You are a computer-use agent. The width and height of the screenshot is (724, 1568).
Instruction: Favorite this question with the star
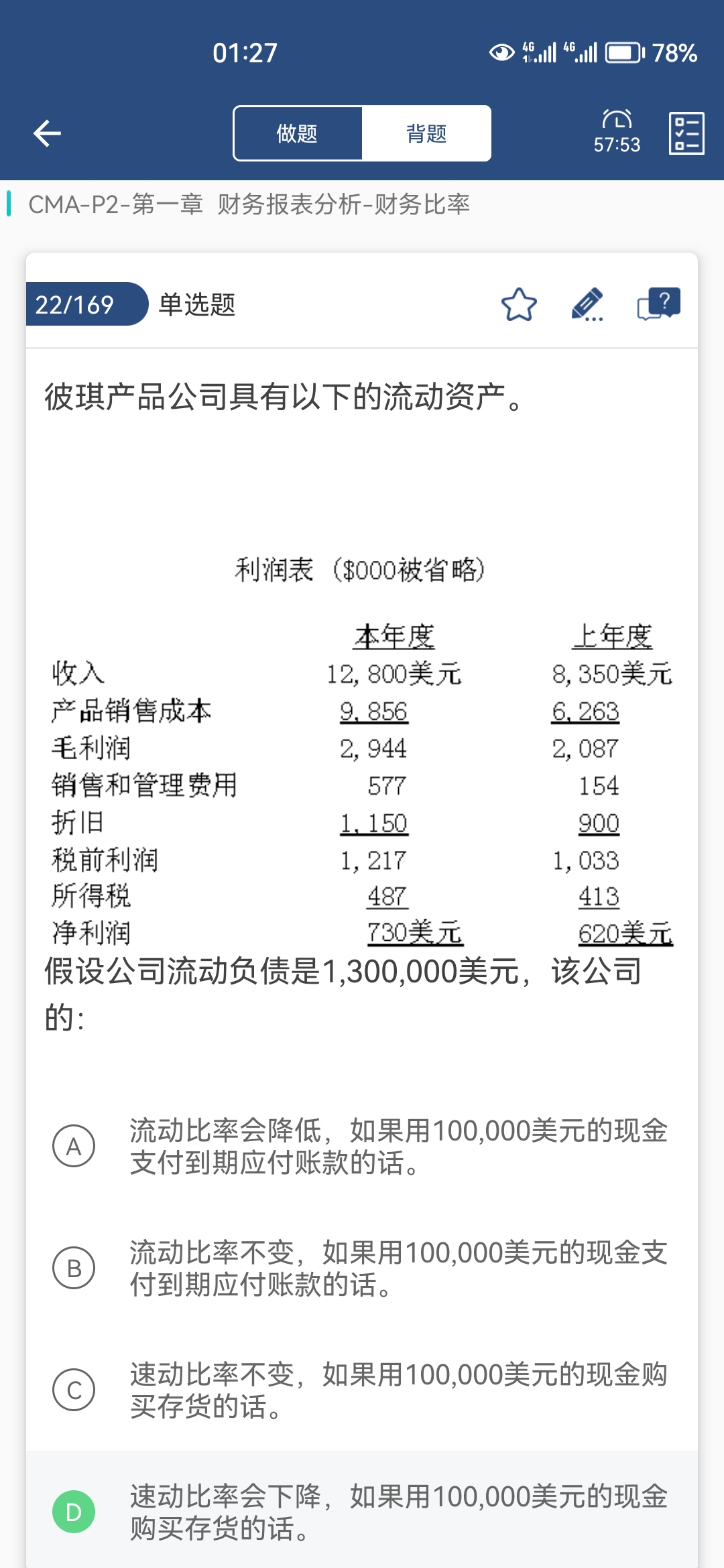click(519, 305)
